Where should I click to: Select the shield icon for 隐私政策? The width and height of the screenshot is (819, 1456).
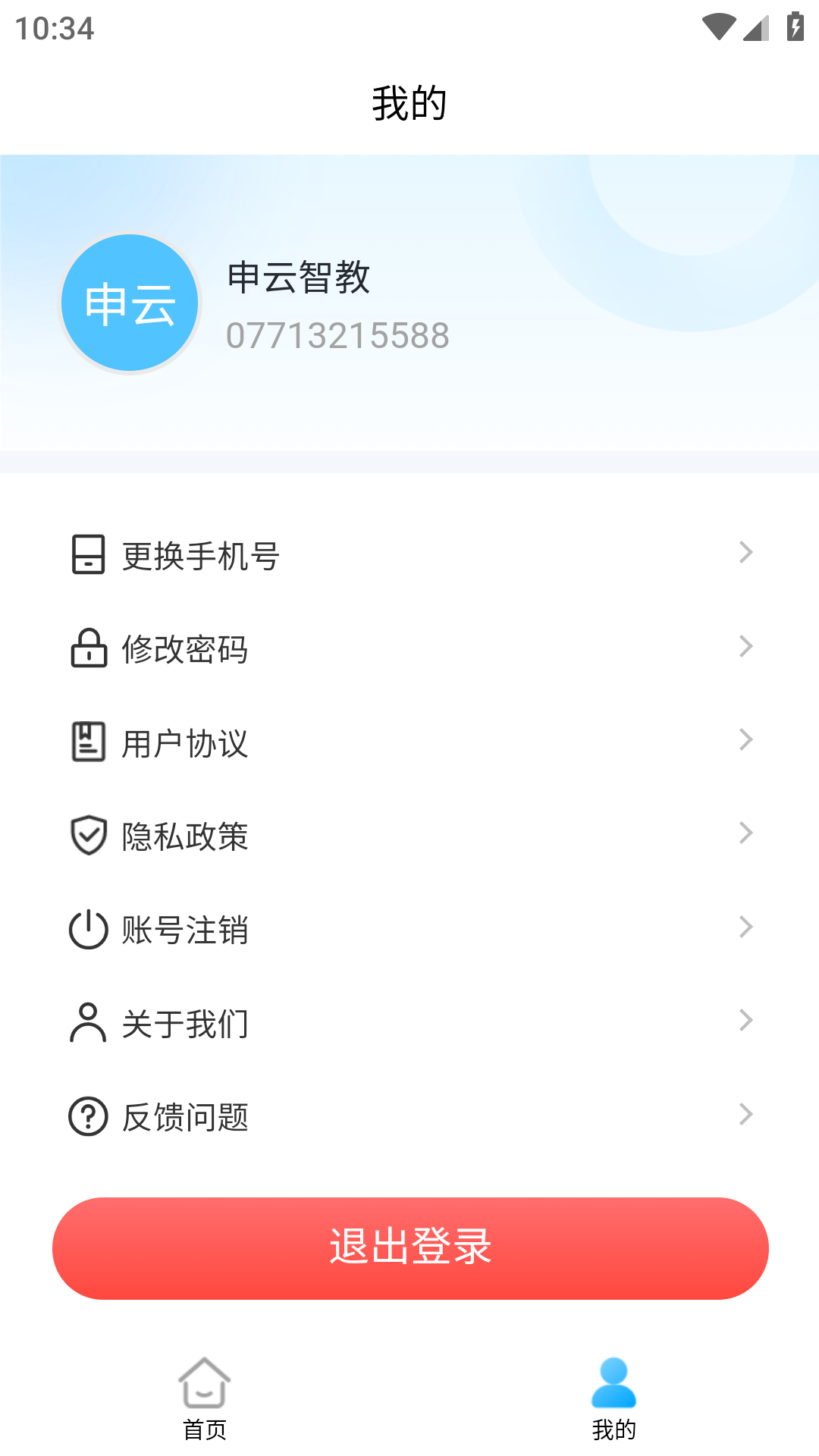tap(86, 836)
